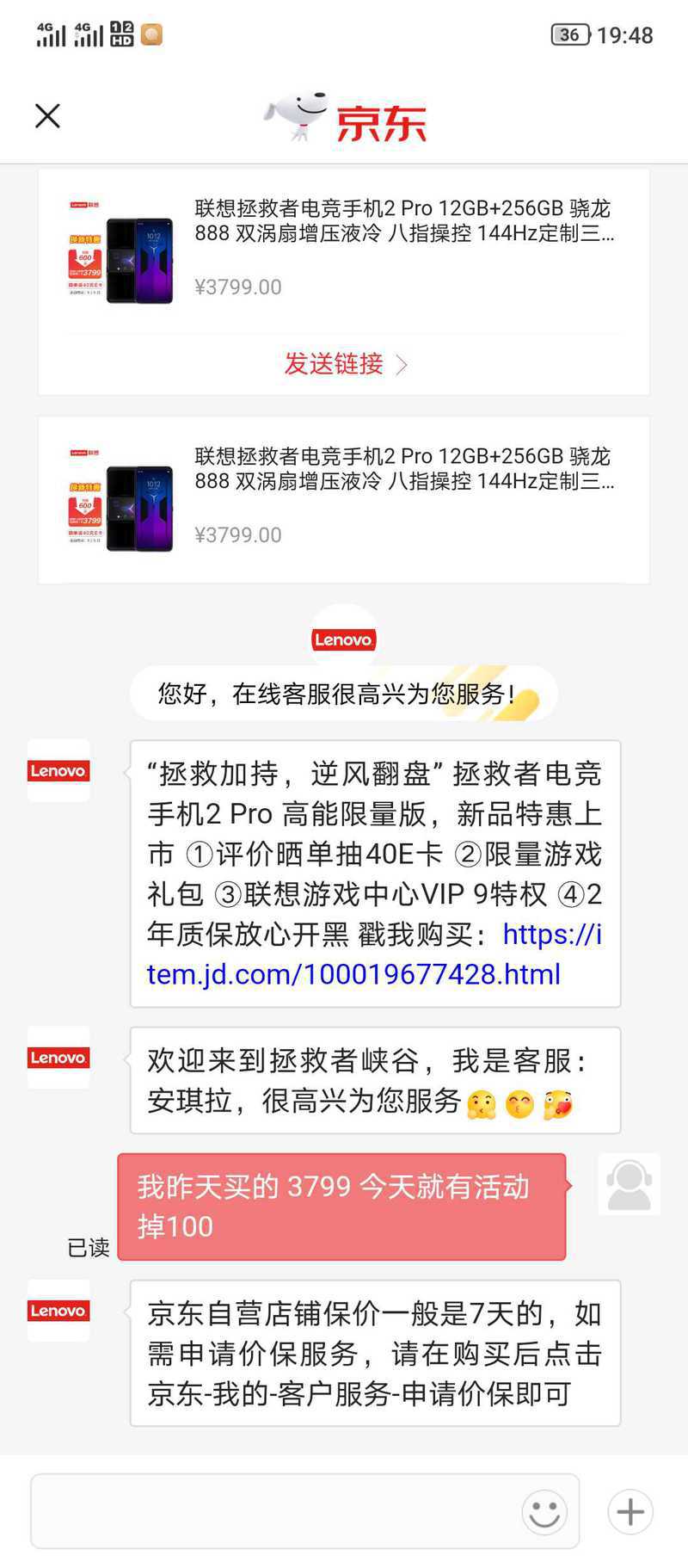Open the emoji picker

[x=544, y=1511]
